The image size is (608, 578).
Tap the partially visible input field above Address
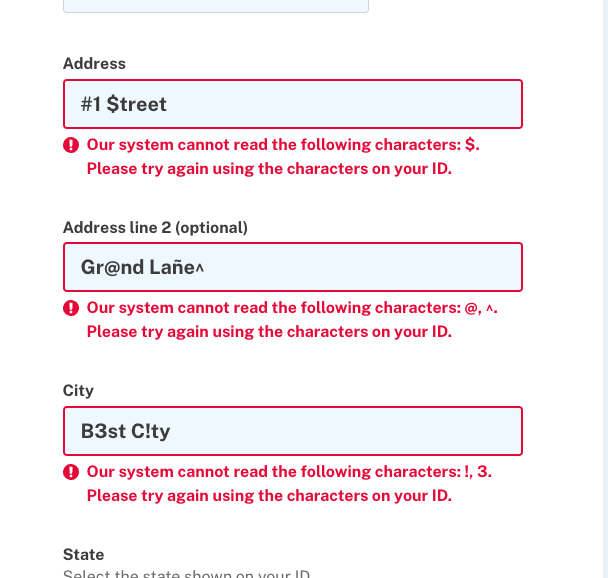pyautogui.click(x=215, y=6)
